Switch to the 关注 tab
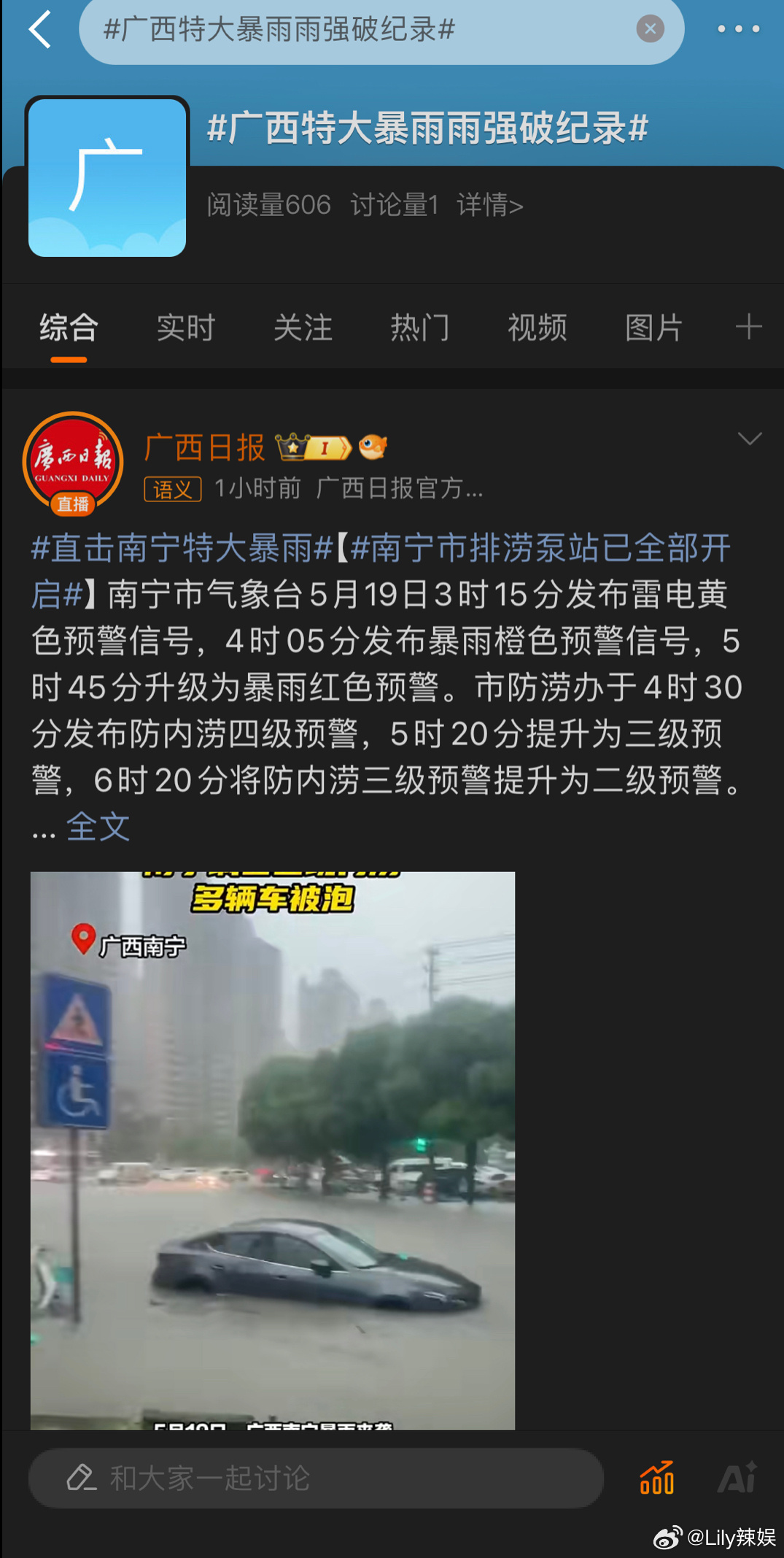Viewport: 784px width, 1558px height. tap(303, 328)
